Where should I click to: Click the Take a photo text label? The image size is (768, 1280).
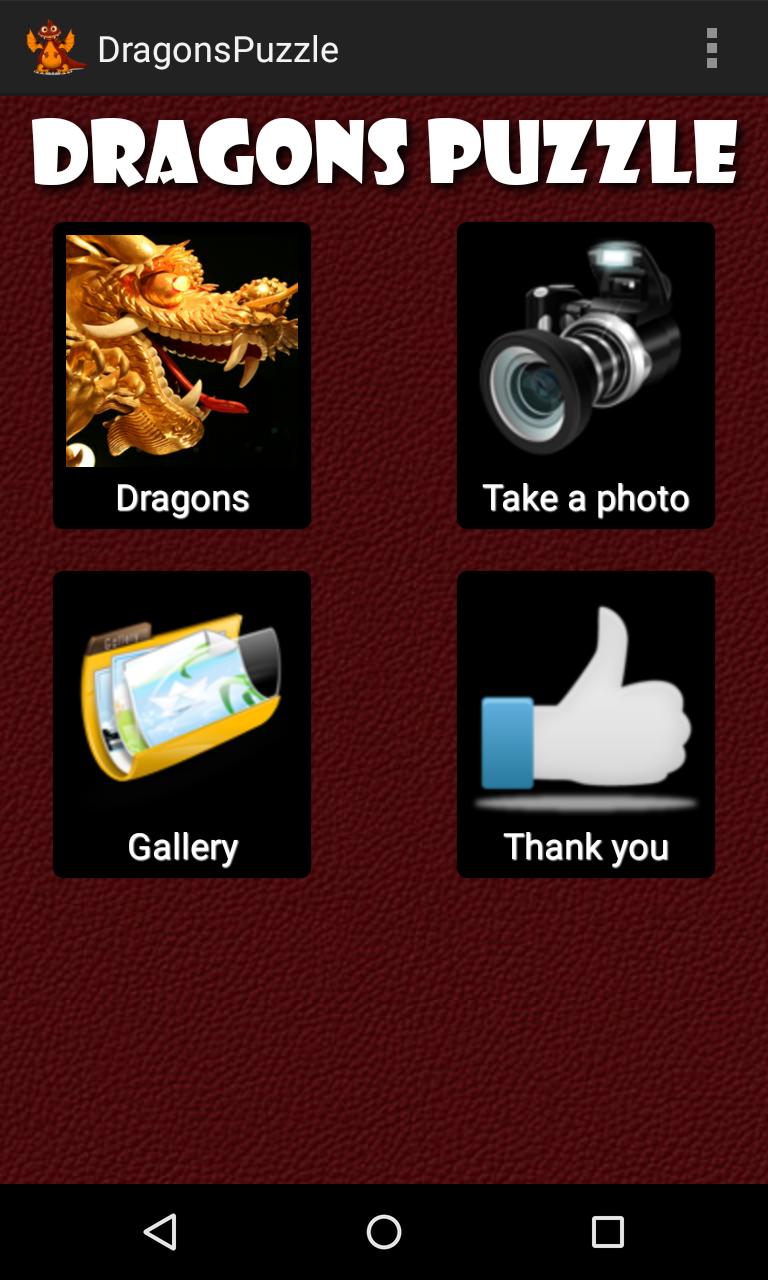tap(585, 497)
